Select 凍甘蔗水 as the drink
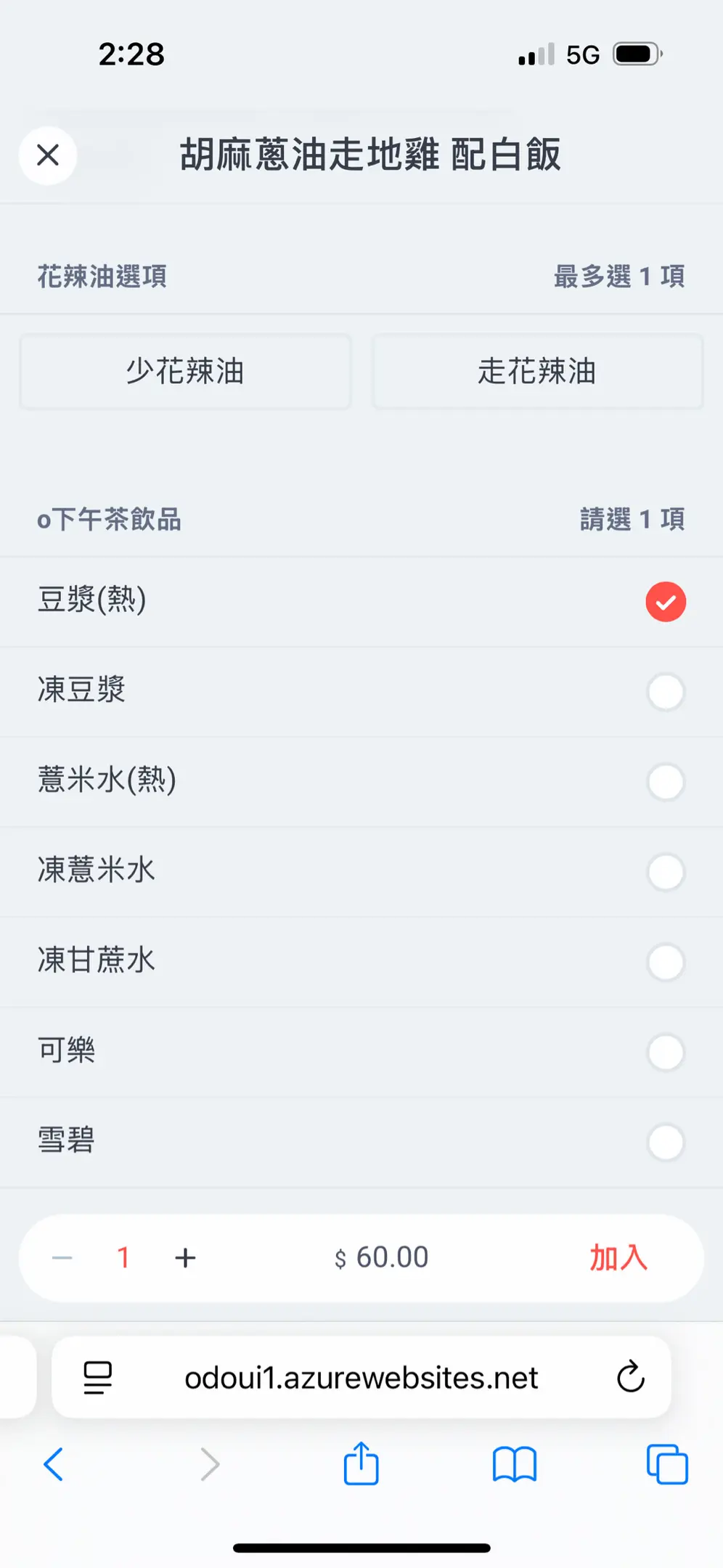The image size is (723, 1568). click(x=665, y=962)
